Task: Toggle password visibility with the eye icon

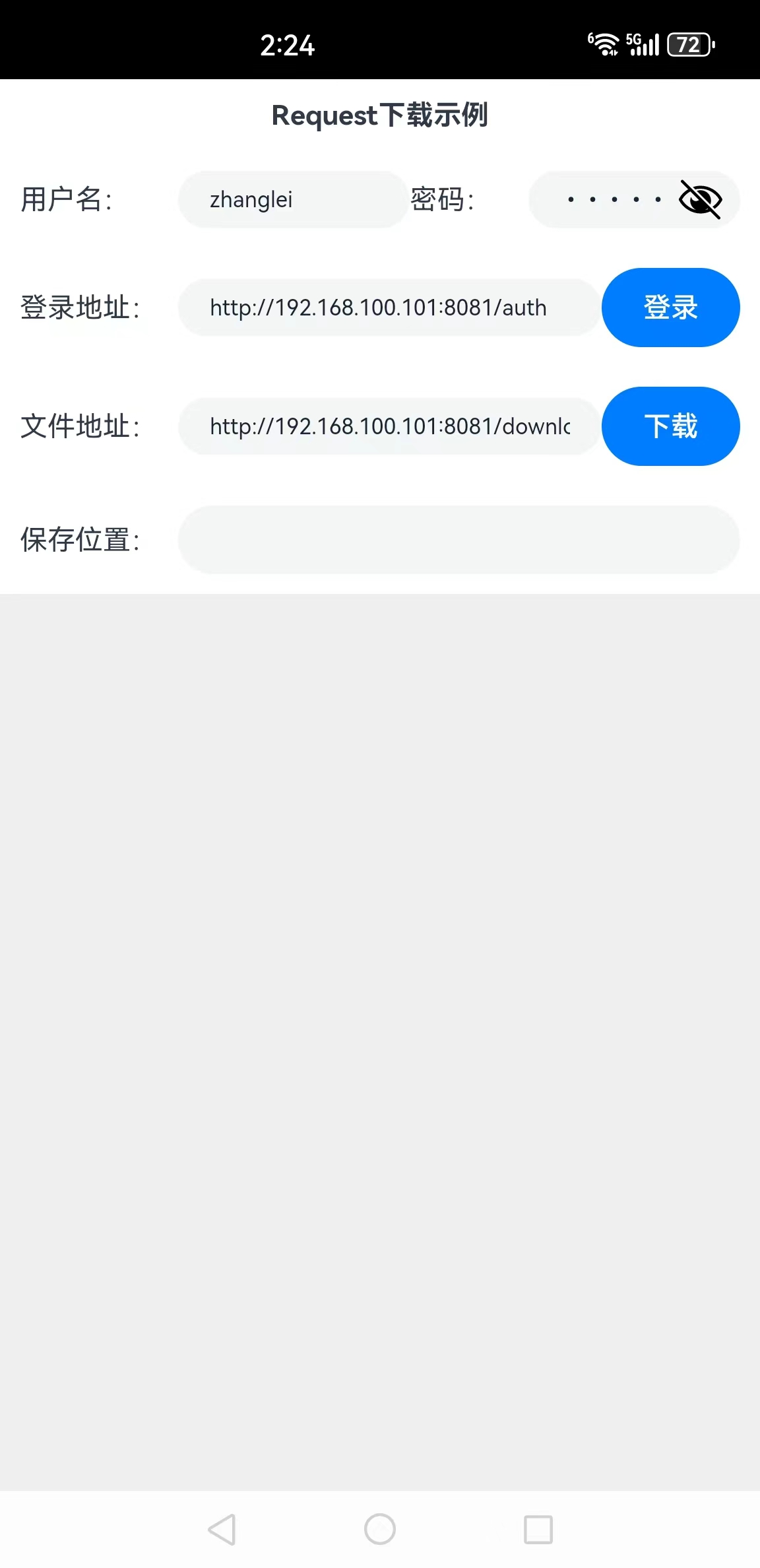Action: (x=699, y=199)
